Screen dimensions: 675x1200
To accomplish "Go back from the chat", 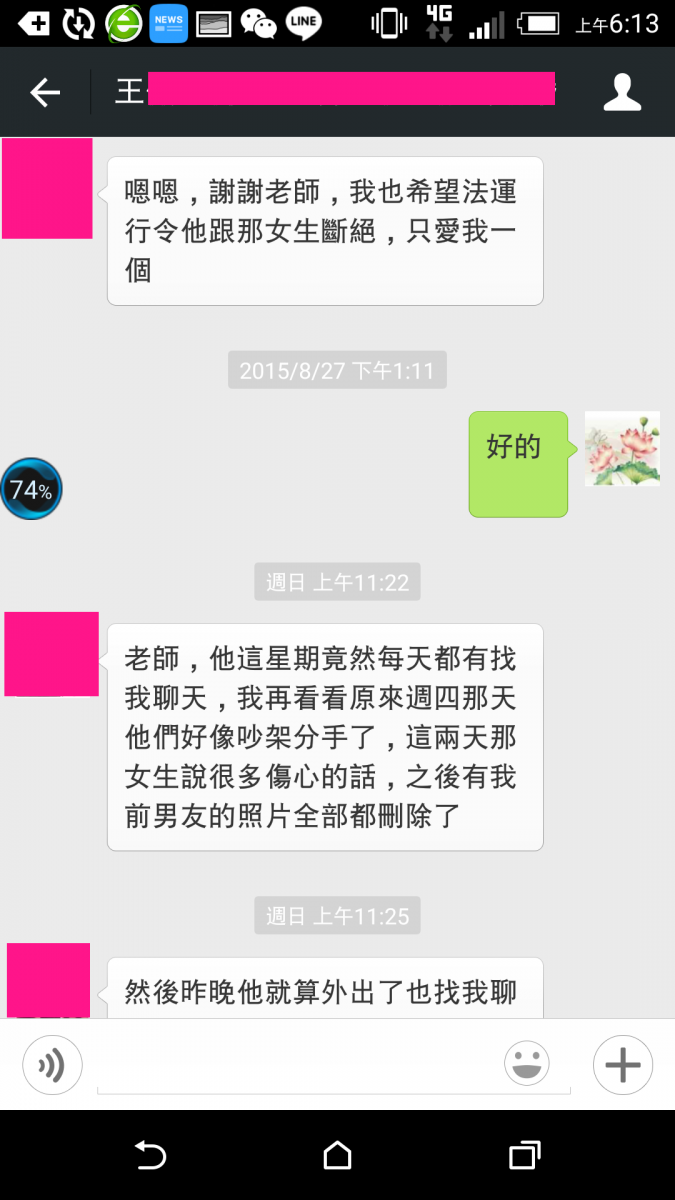I will (x=45, y=93).
